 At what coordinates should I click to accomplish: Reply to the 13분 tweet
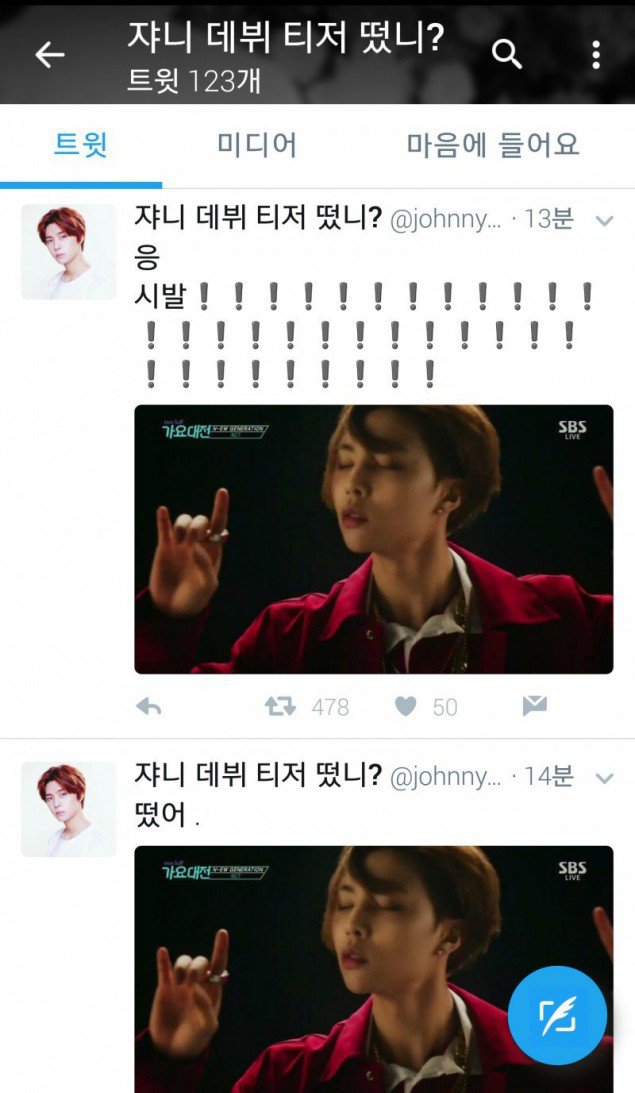tap(148, 707)
